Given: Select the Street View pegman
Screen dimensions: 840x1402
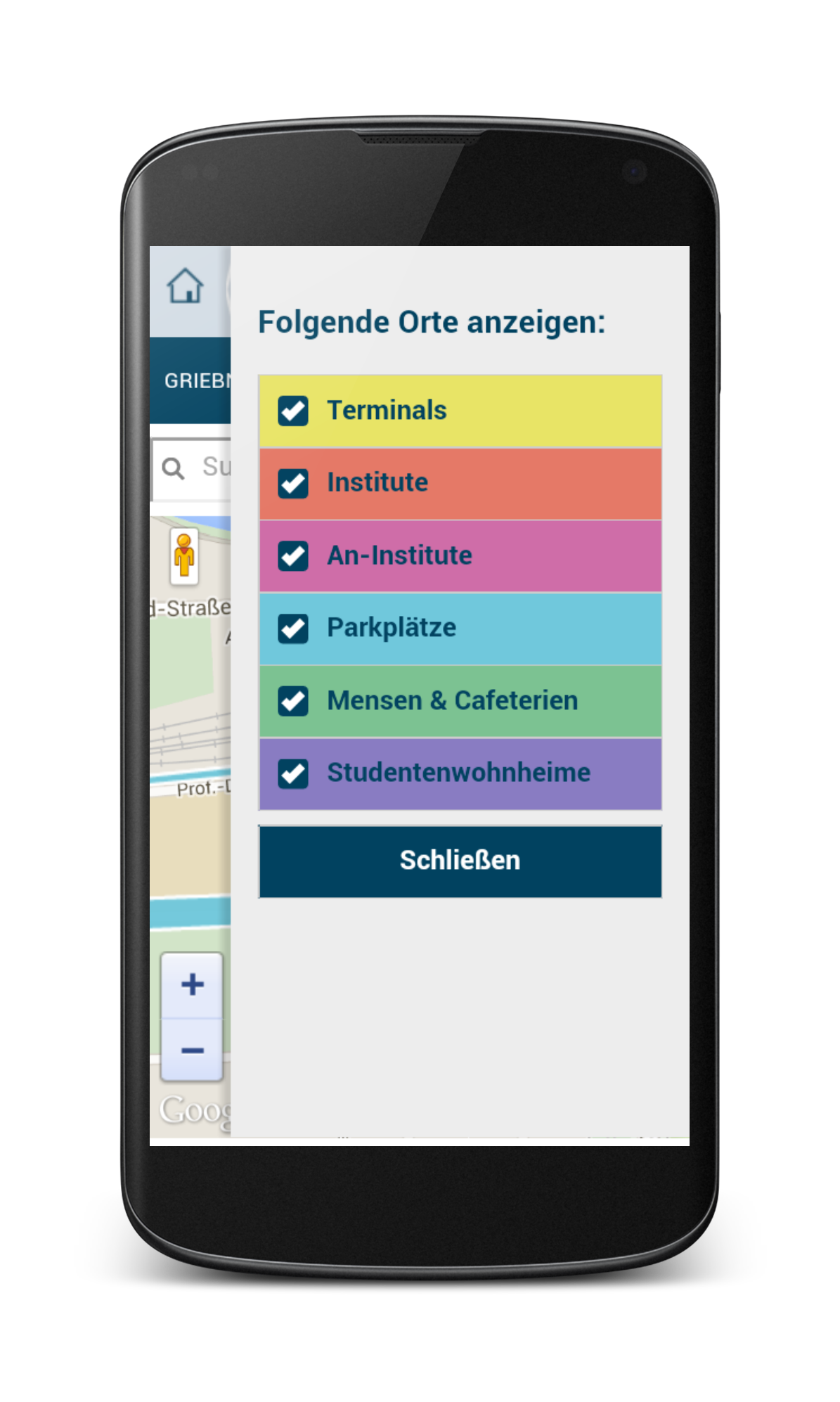Looking at the screenshot, I should 184,555.
